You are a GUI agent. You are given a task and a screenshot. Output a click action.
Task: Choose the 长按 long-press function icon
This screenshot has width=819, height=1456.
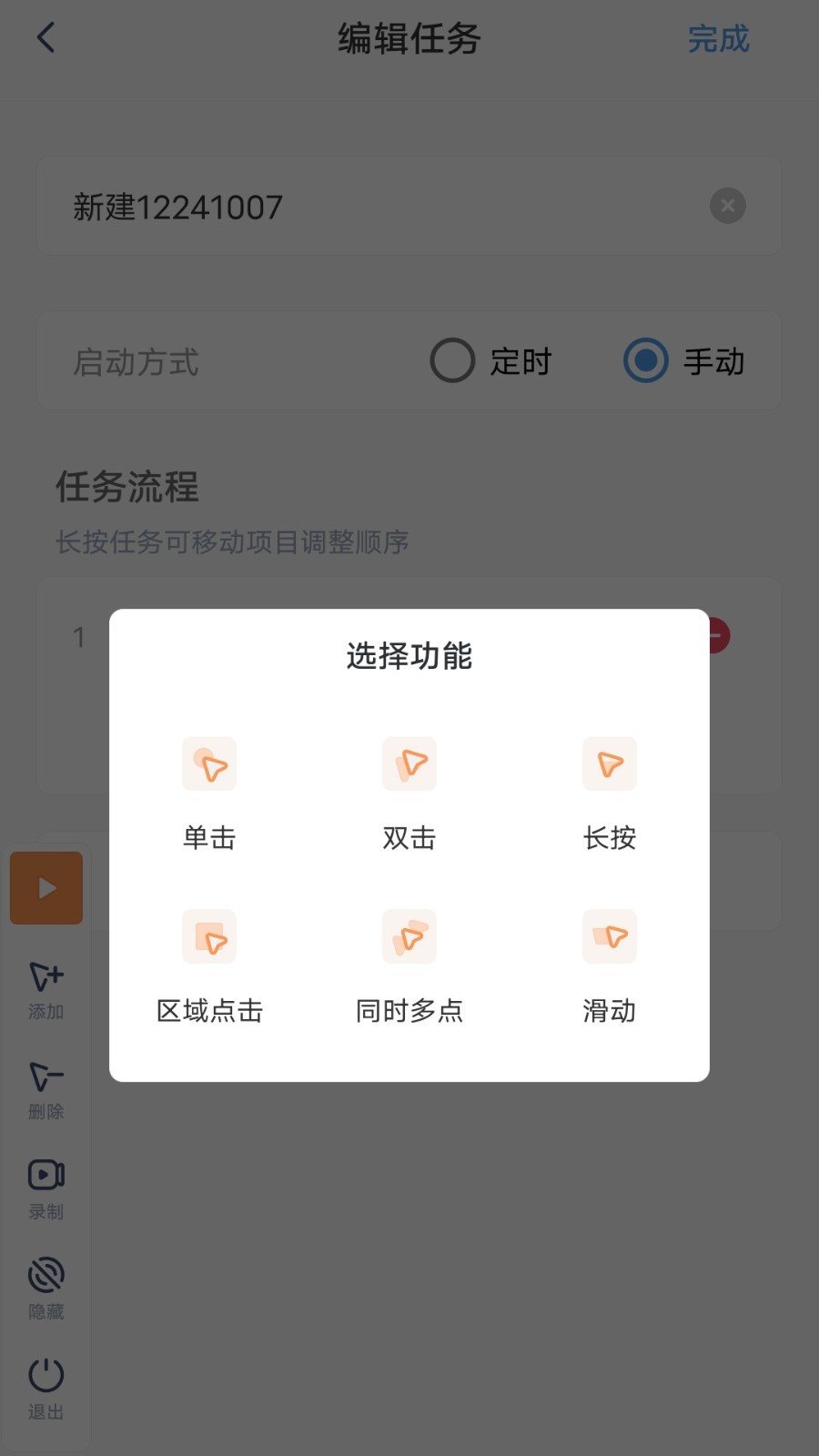pyautogui.click(x=609, y=764)
